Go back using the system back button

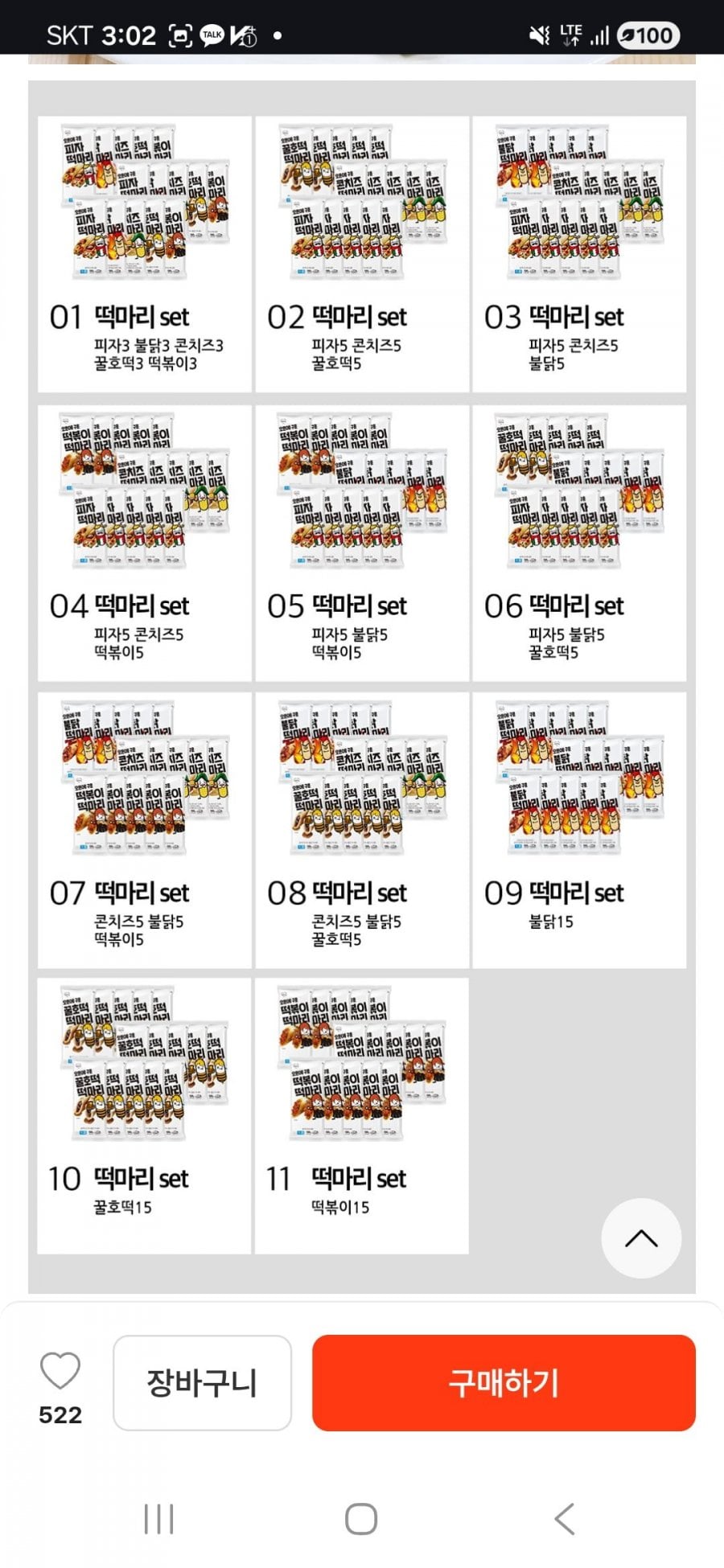tap(565, 1519)
